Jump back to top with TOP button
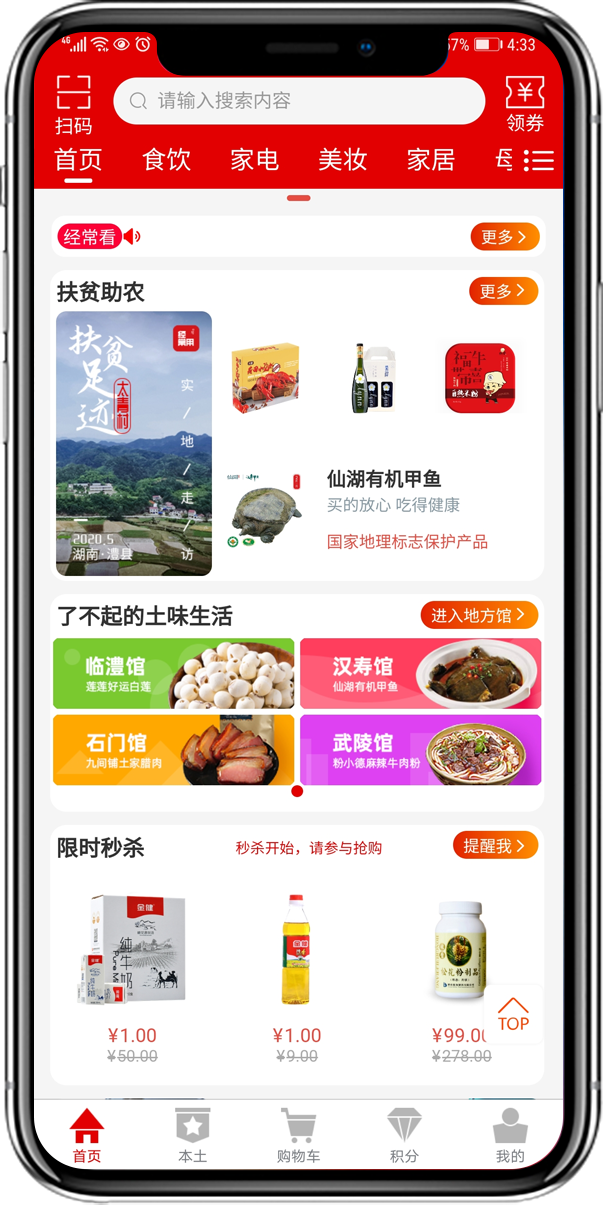The height and width of the screenshot is (1205, 603). [513, 1014]
